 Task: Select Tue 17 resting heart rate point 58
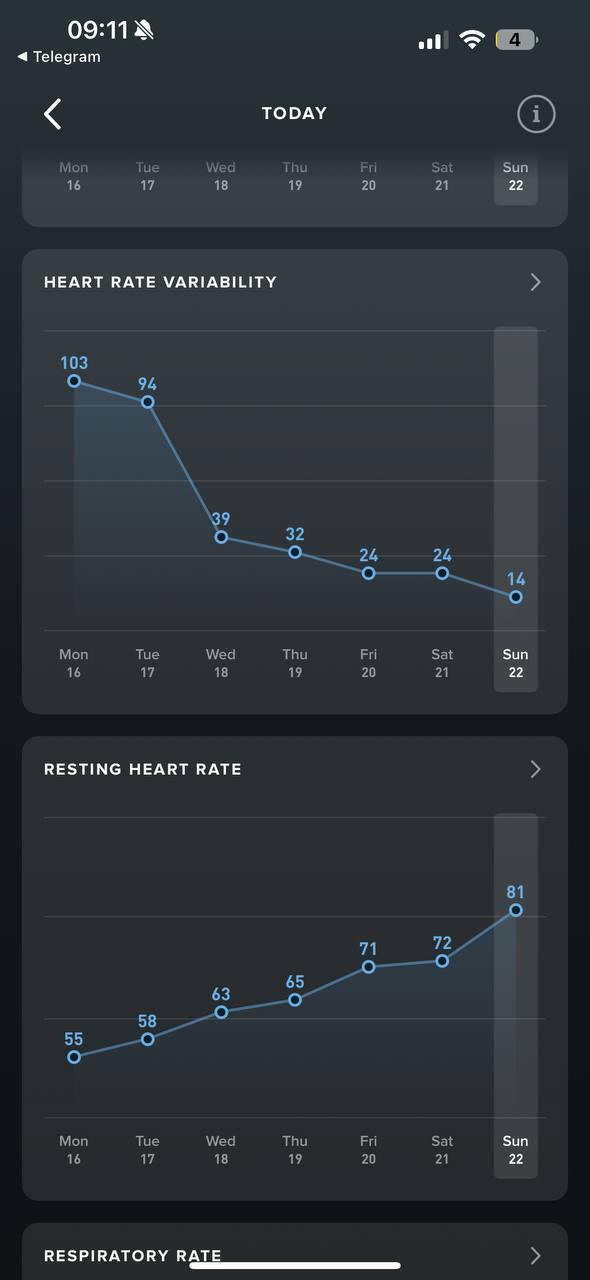[148, 1039]
